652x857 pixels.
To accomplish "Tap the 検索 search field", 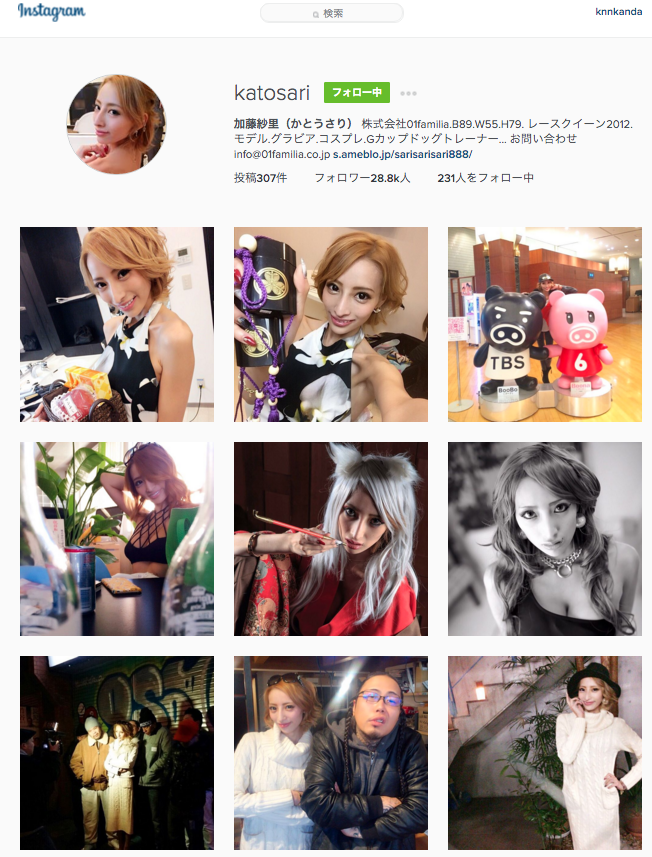I will (332, 14).
